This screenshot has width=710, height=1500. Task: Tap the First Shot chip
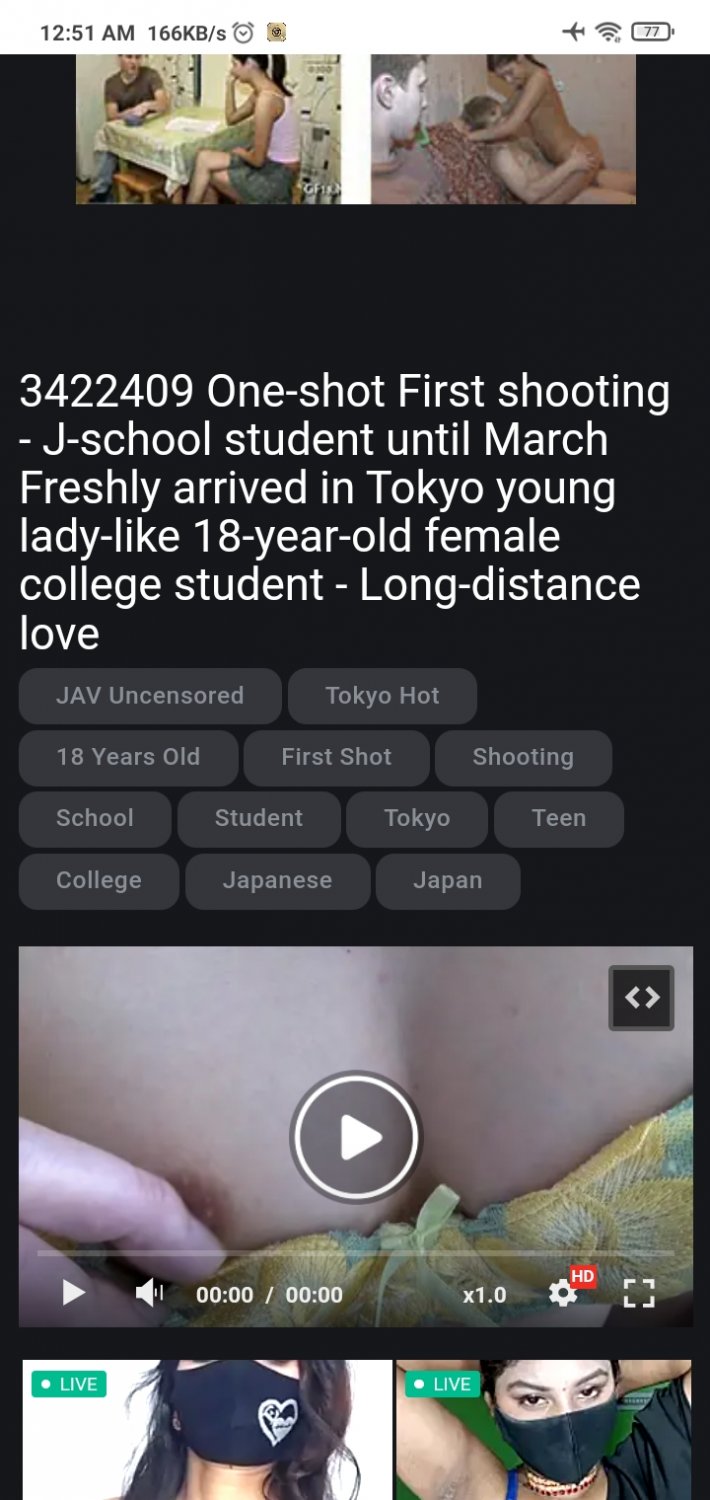(336, 757)
